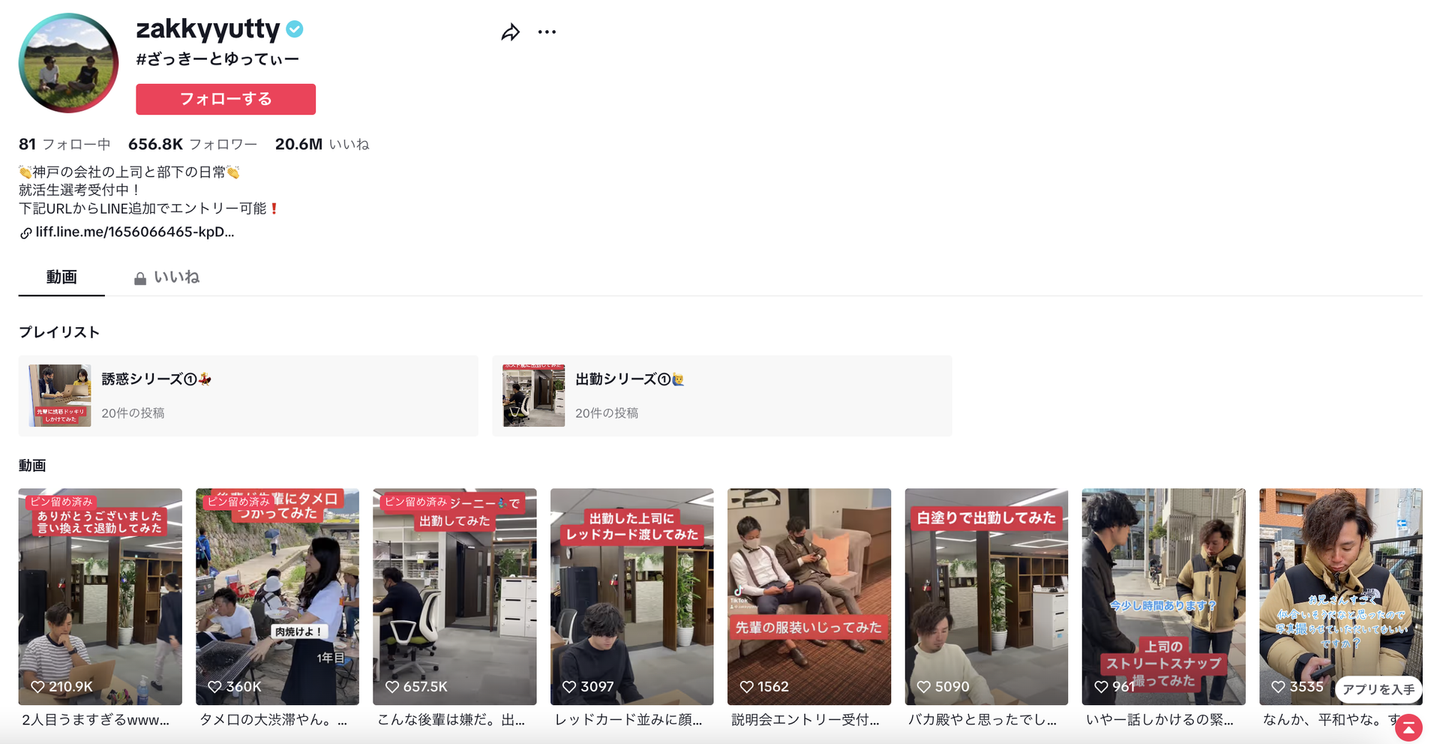
Task: Open the liff.line.me profile link
Action: pyautogui.click(x=134, y=232)
